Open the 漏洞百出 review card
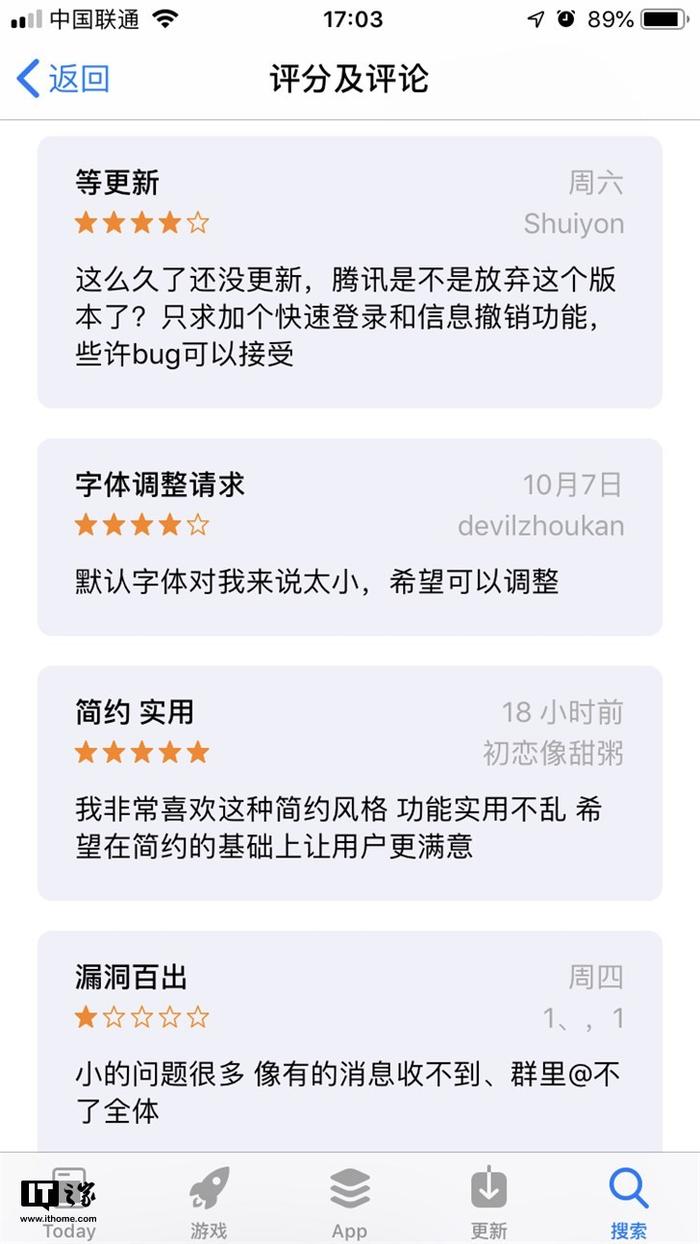700x1244 pixels. coord(350,1041)
